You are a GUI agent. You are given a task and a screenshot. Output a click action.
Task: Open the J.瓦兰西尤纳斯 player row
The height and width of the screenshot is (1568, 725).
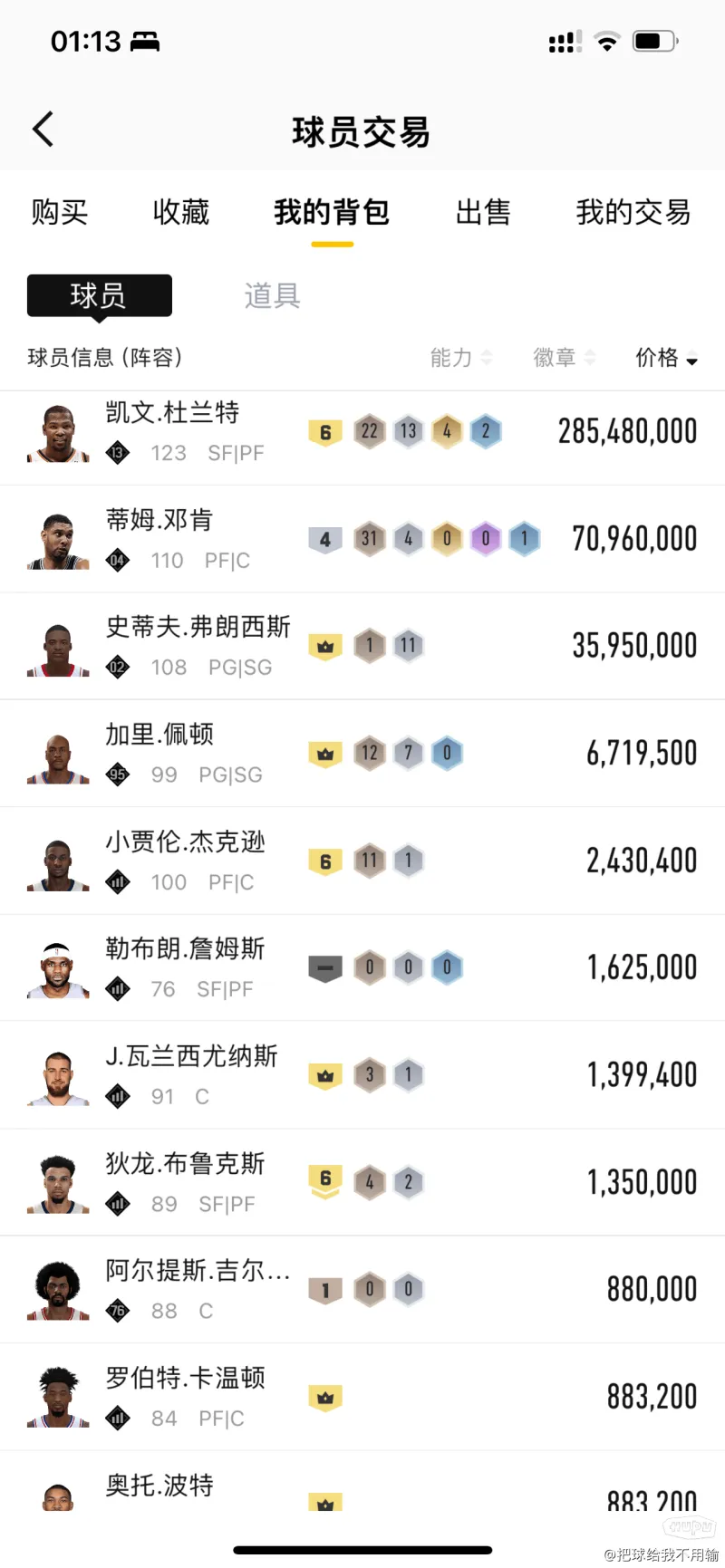click(362, 1075)
